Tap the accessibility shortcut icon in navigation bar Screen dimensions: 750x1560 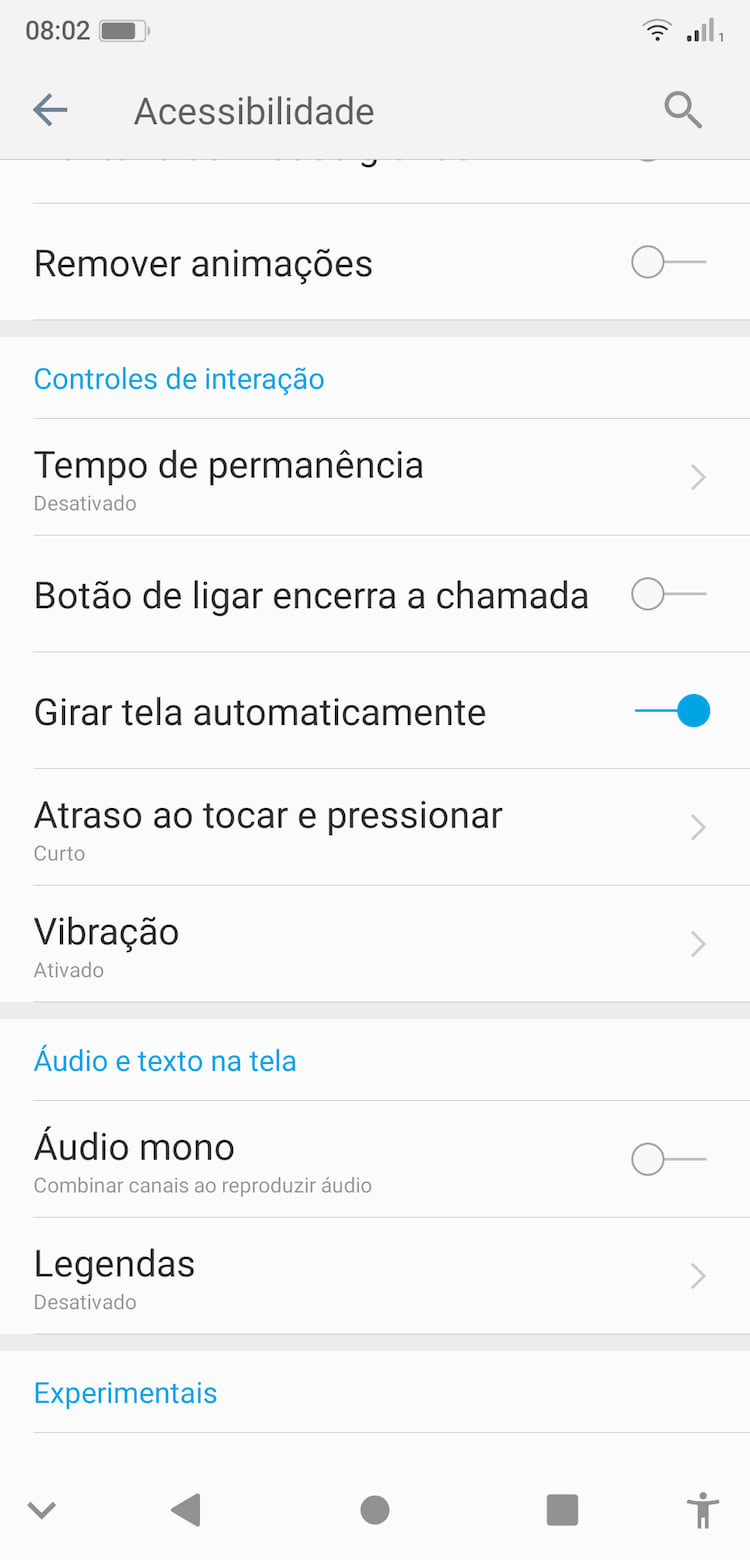click(703, 1510)
